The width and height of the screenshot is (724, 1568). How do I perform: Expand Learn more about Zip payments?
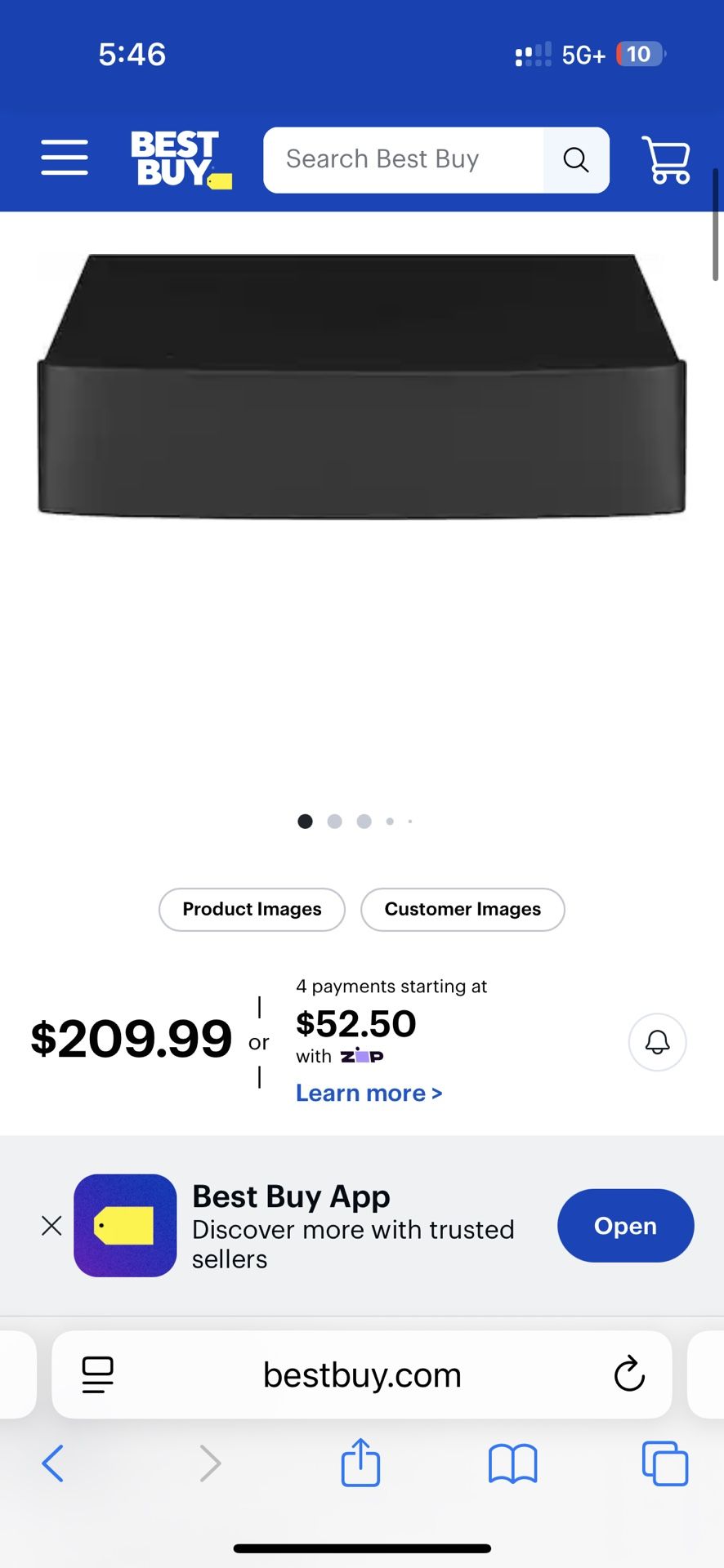[369, 1092]
